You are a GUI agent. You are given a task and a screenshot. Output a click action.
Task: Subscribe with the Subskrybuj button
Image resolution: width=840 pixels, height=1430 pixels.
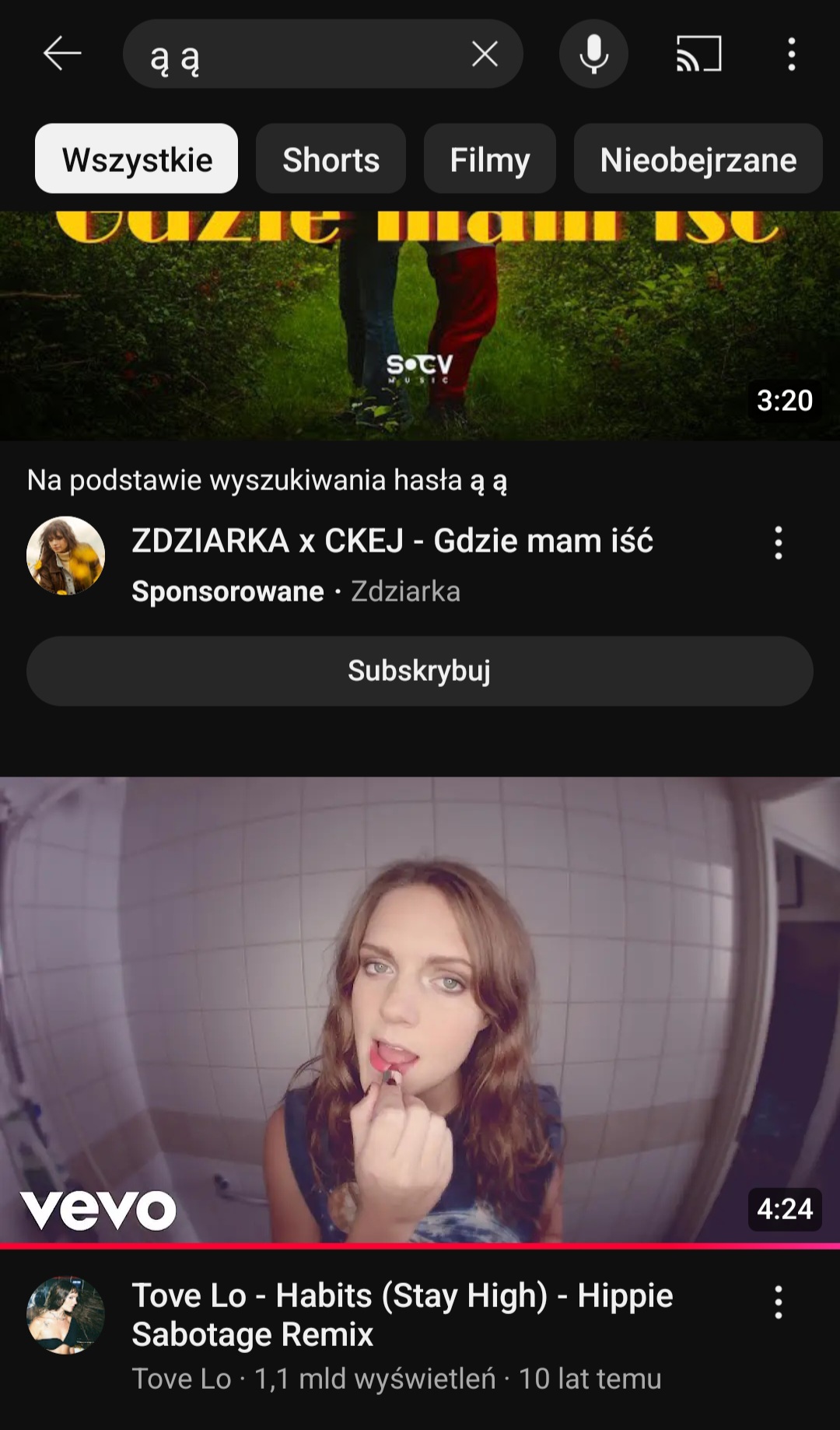point(420,671)
